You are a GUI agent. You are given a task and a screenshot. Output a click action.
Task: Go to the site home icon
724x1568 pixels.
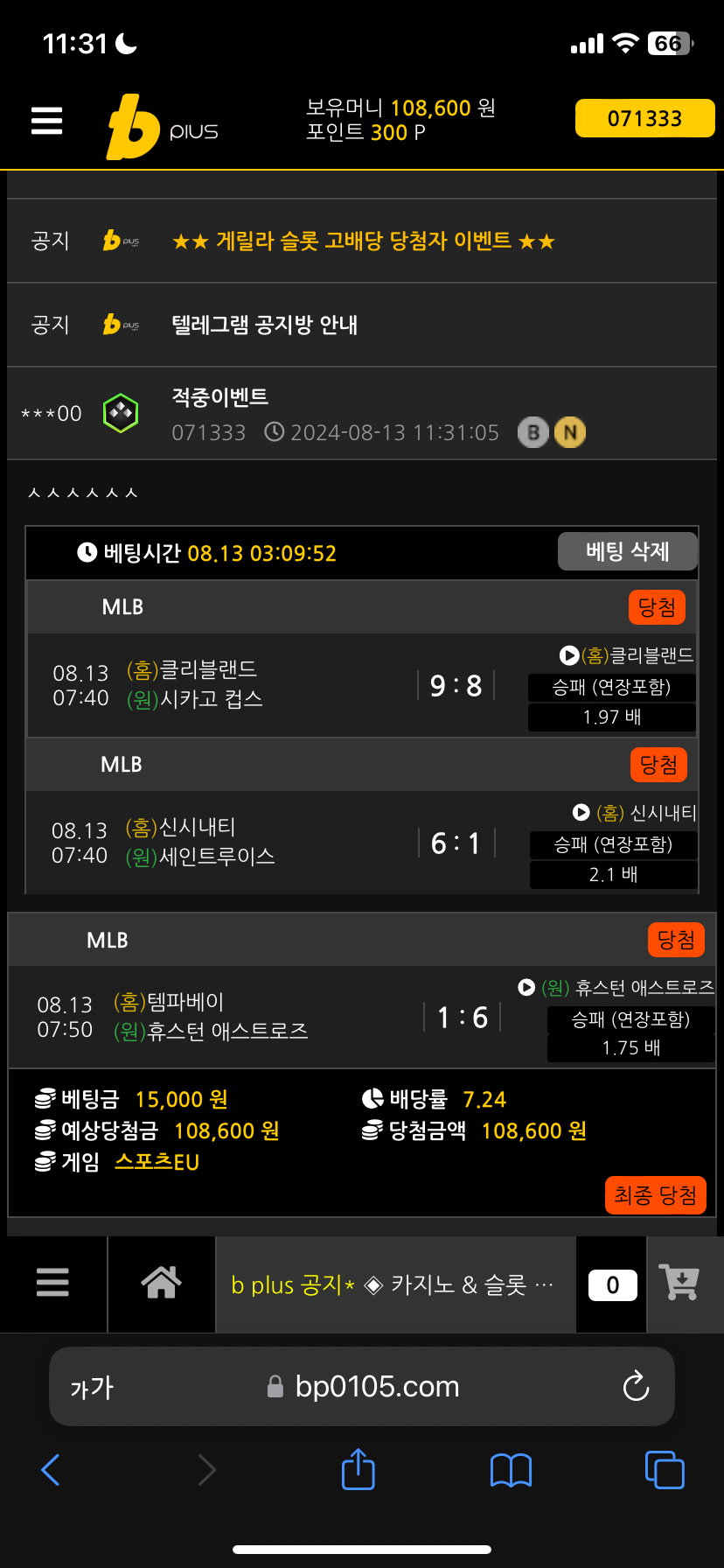click(x=162, y=1283)
